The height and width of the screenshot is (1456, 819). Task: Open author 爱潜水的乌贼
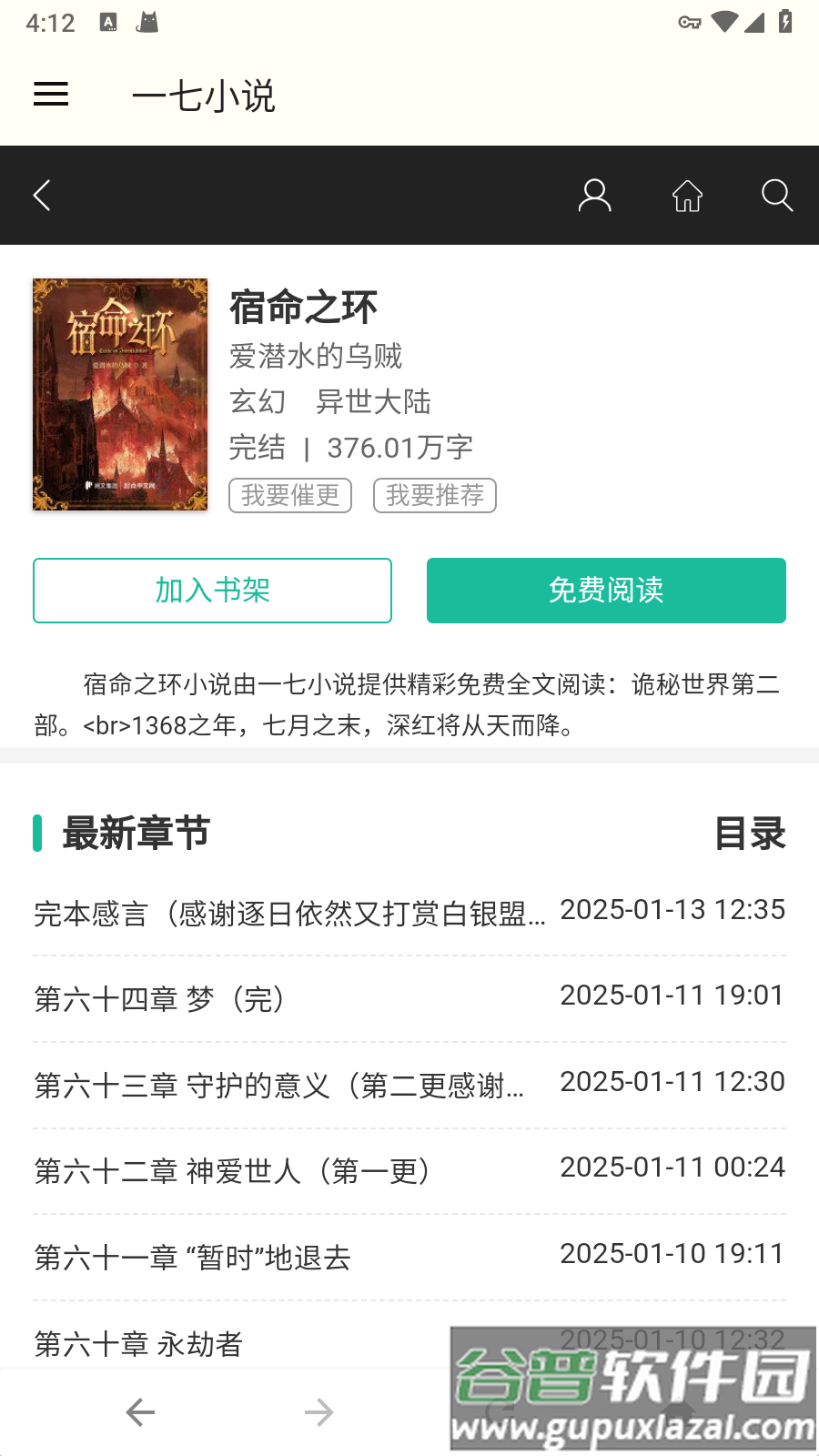pyautogui.click(x=316, y=356)
